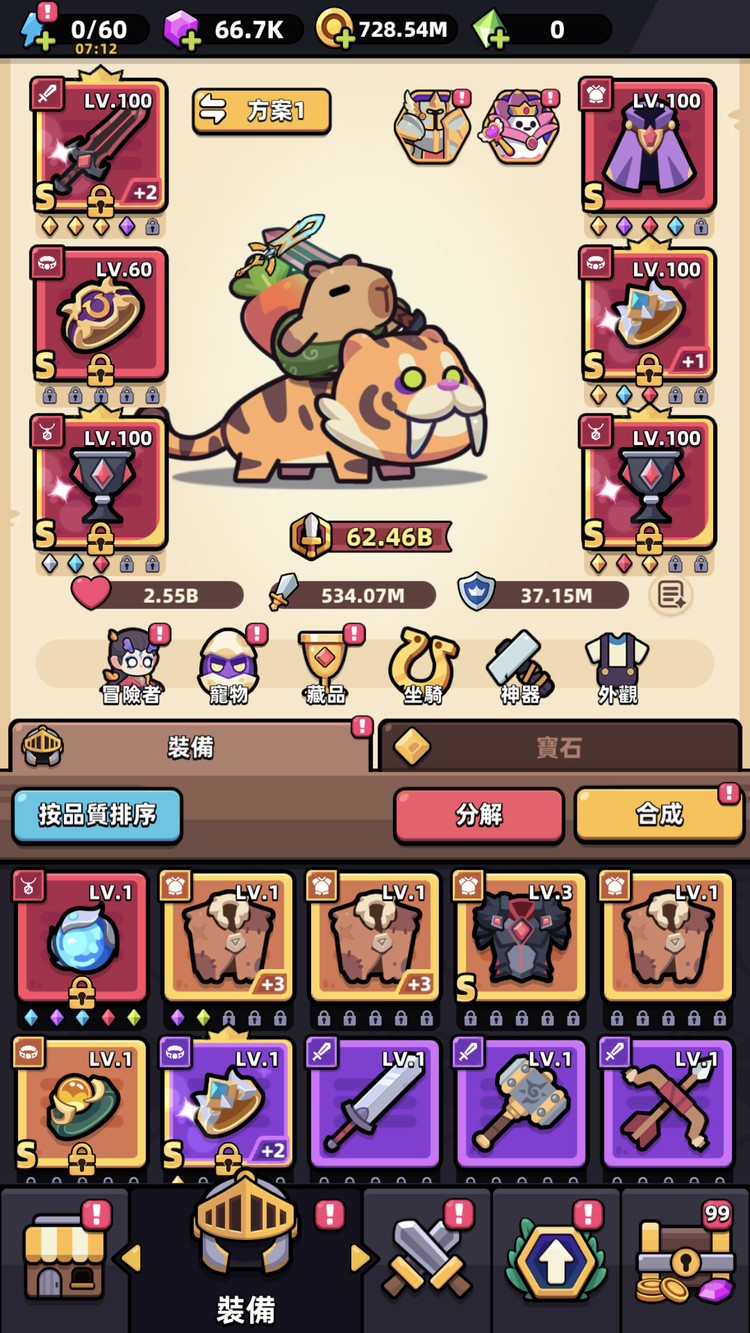Open the 坐騎 mount menu
750x1333 pixels.
[x=422, y=667]
